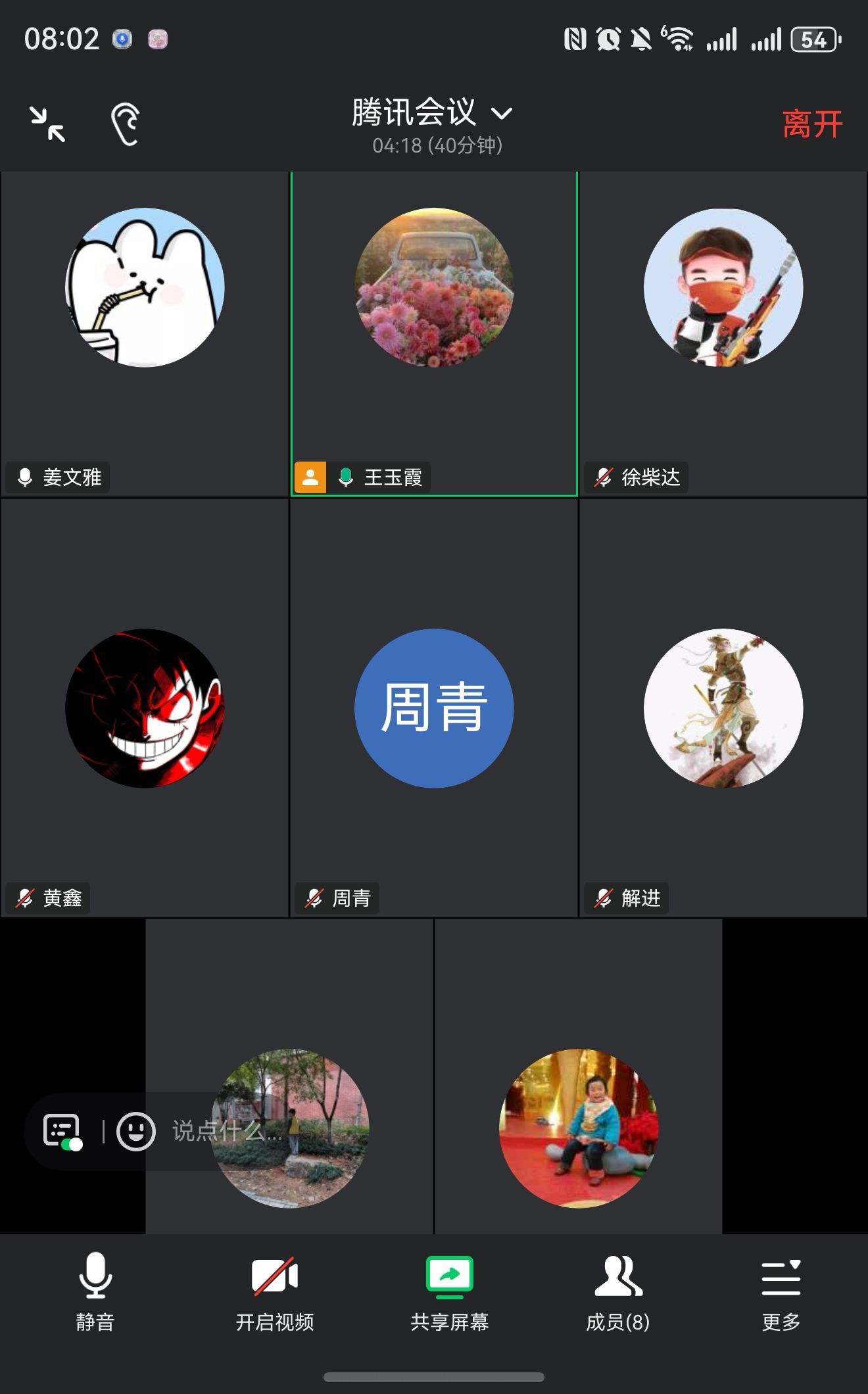
Task: Leave the meeting with 离开
Action: 812,124
